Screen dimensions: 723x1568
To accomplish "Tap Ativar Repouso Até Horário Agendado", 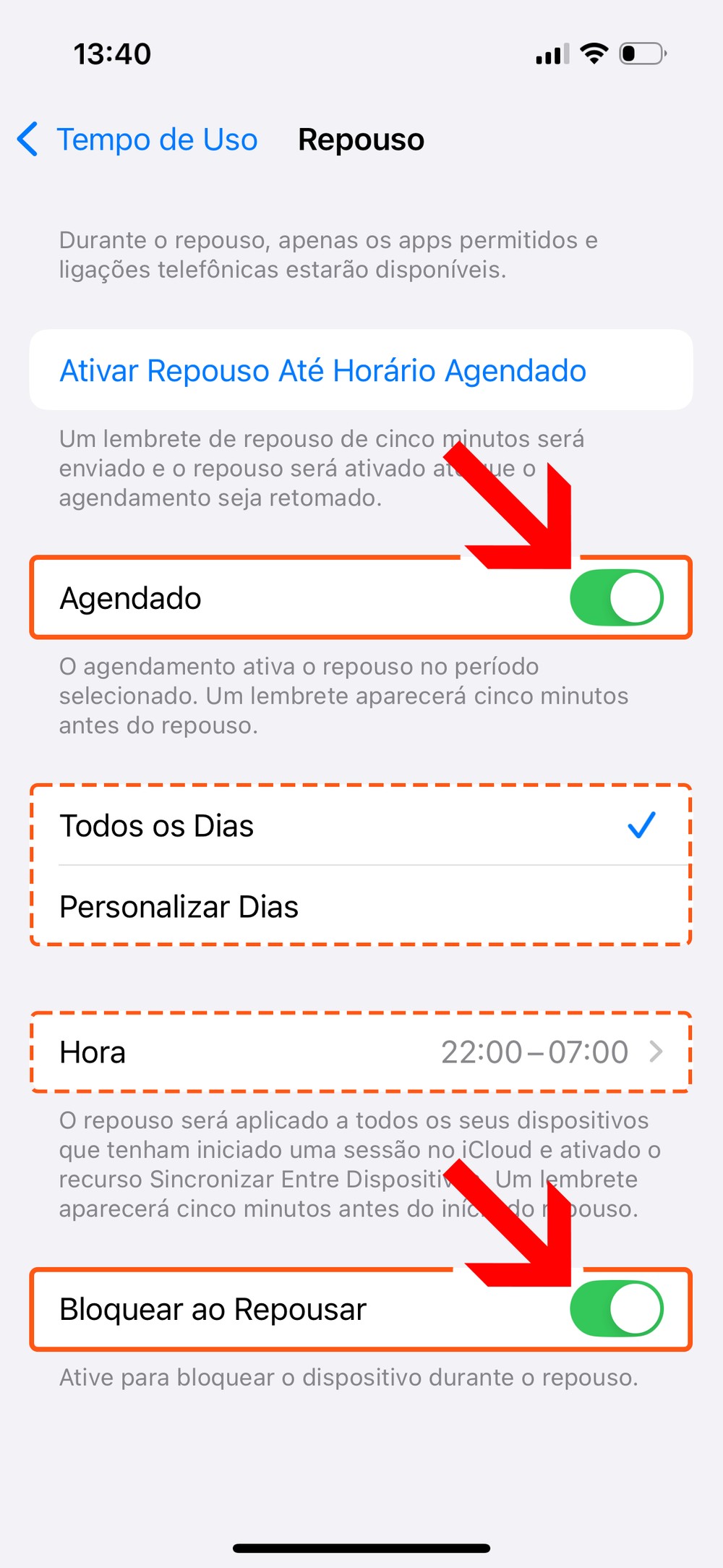I will coord(323,370).
